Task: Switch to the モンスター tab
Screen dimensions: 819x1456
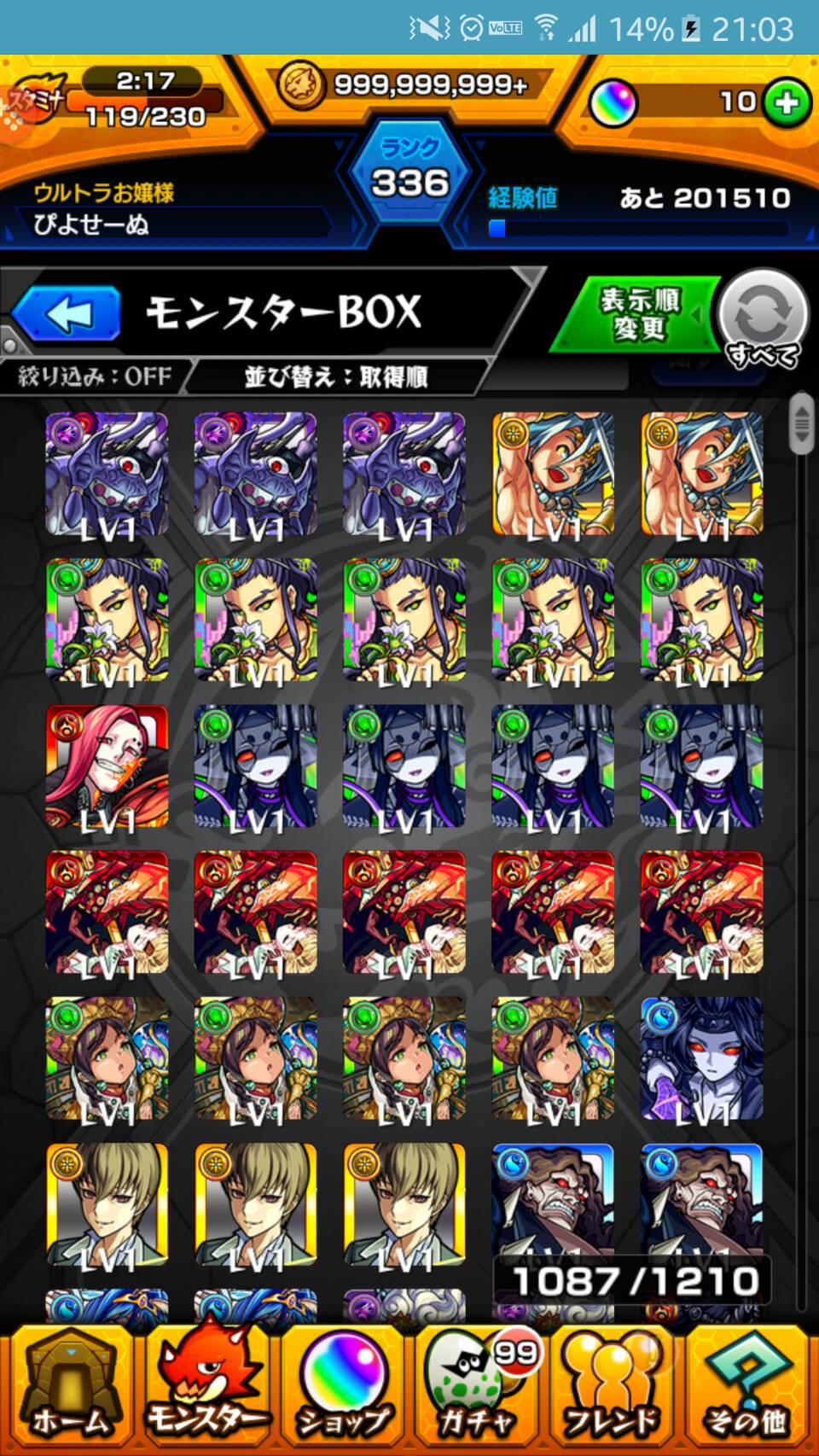Action: coord(207,1389)
